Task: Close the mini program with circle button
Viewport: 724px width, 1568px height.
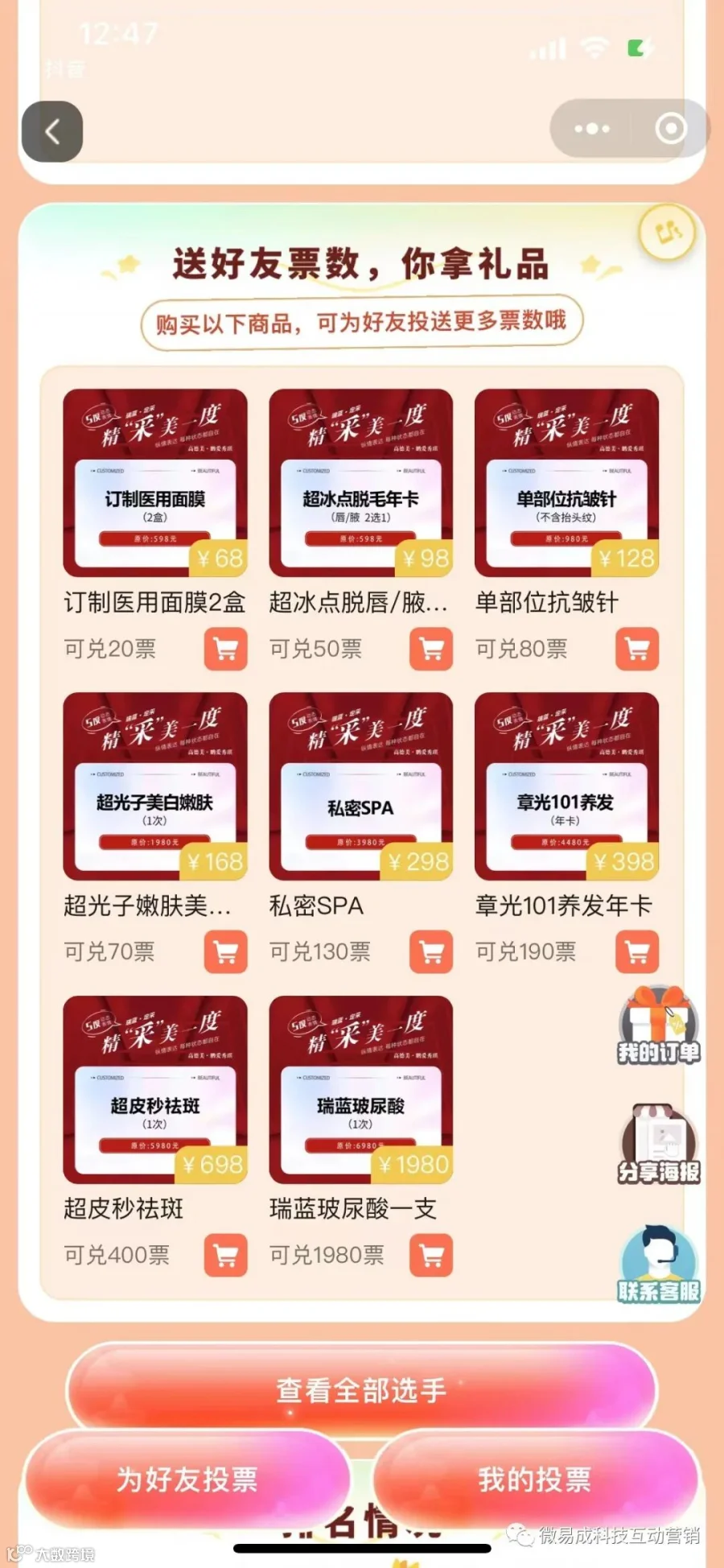Action: click(671, 129)
